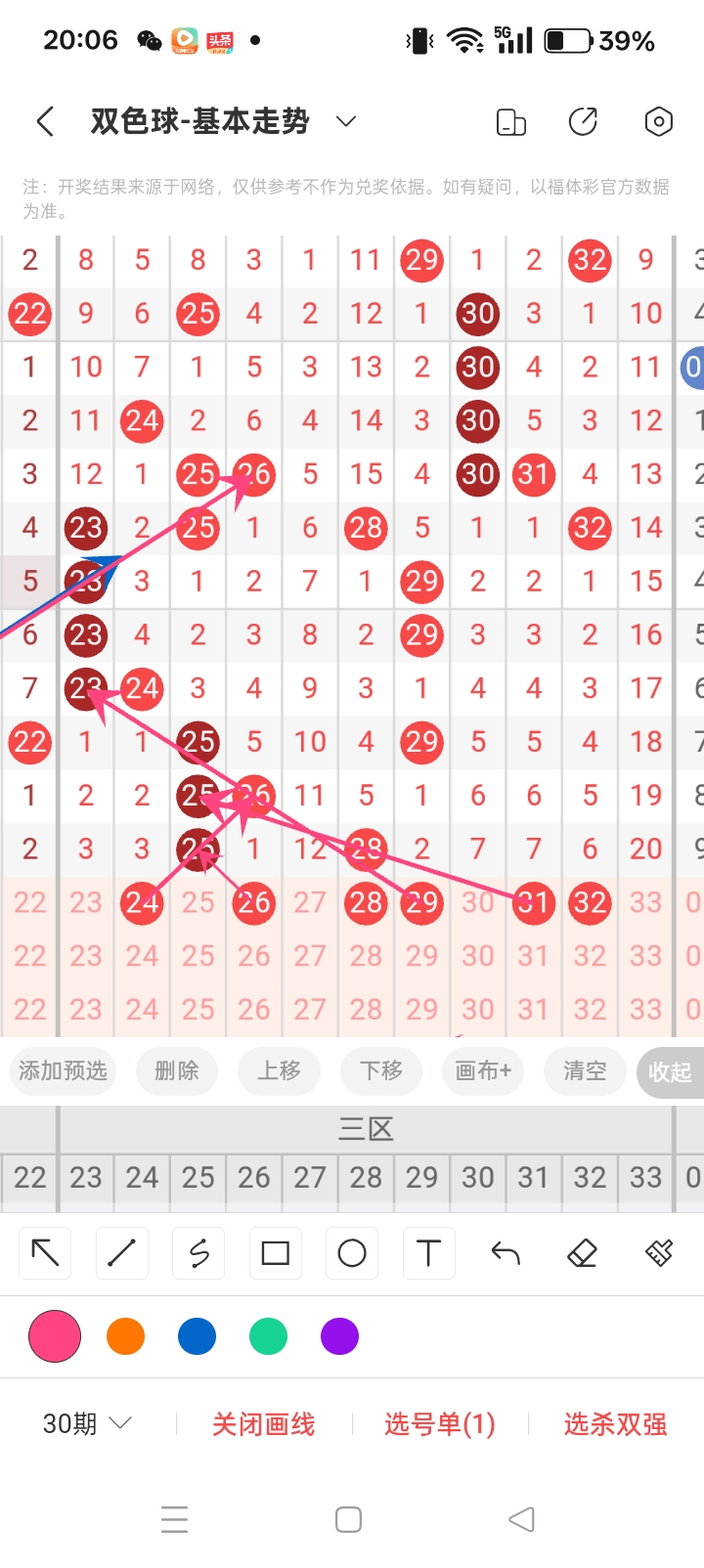Select the circle drawing tool
The image size is (704, 1568).
coord(351,1252)
